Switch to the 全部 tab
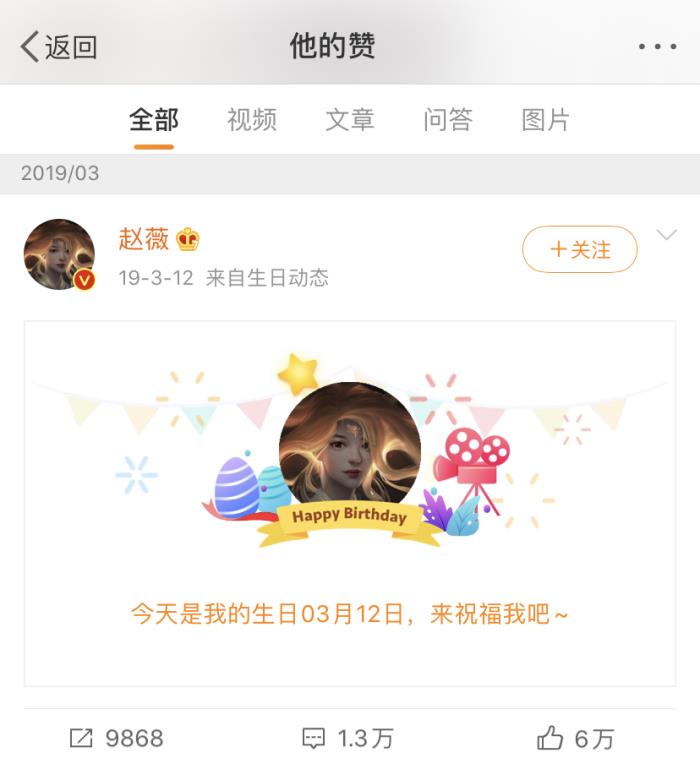Image resolution: width=700 pixels, height=764 pixels. tap(154, 121)
